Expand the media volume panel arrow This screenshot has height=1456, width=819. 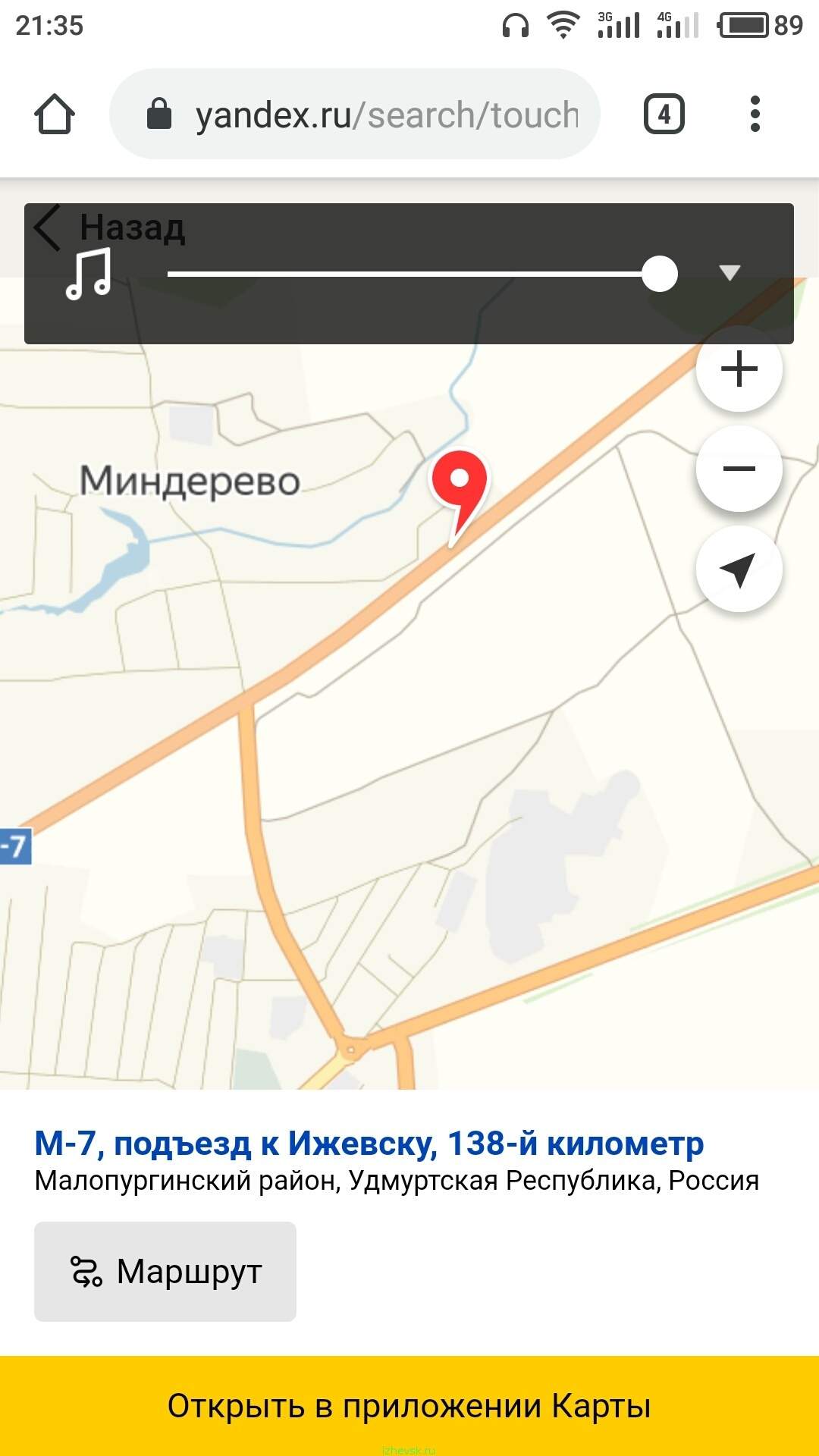point(730,273)
